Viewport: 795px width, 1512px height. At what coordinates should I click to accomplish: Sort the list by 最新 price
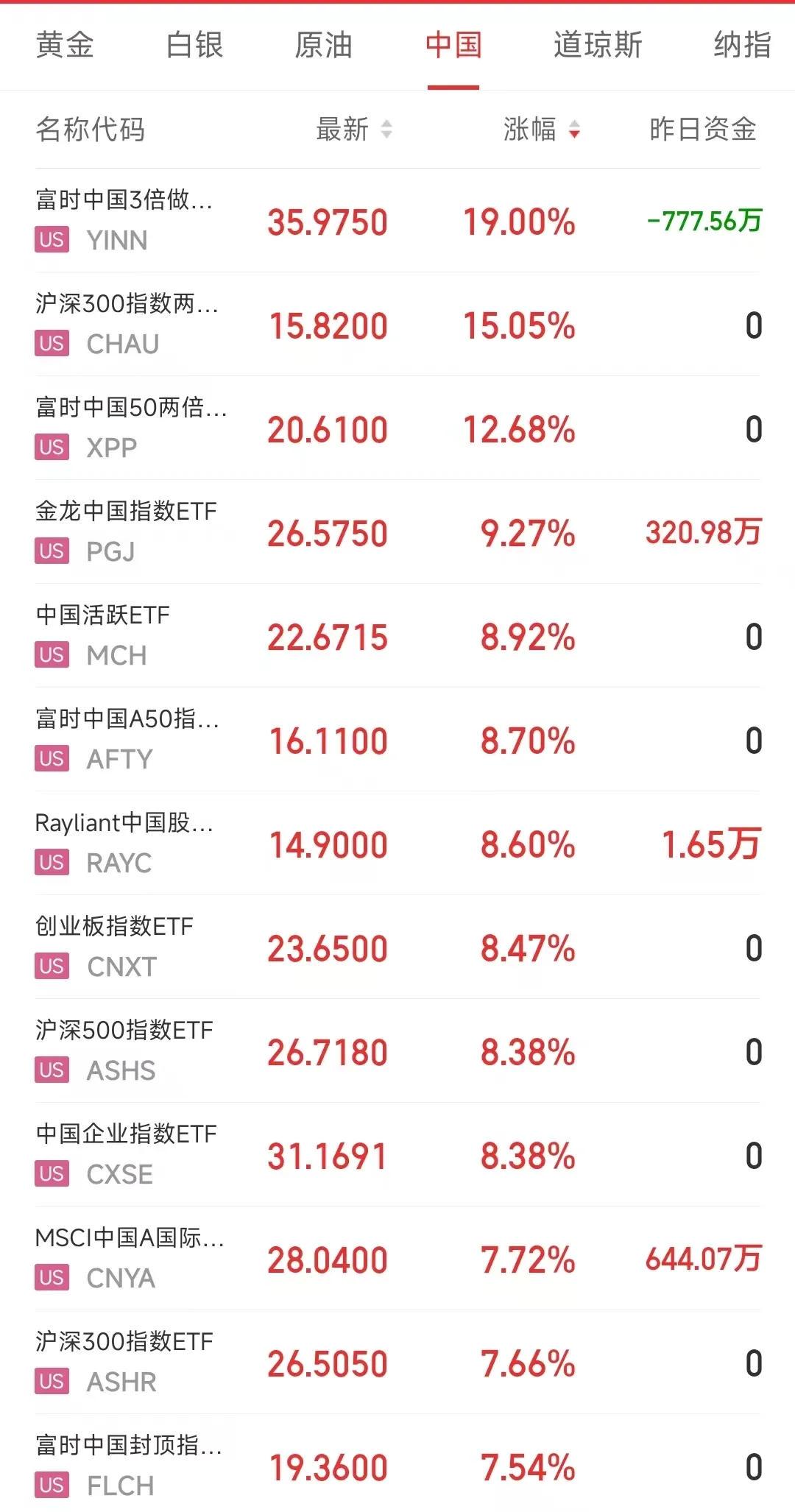(354, 130)
